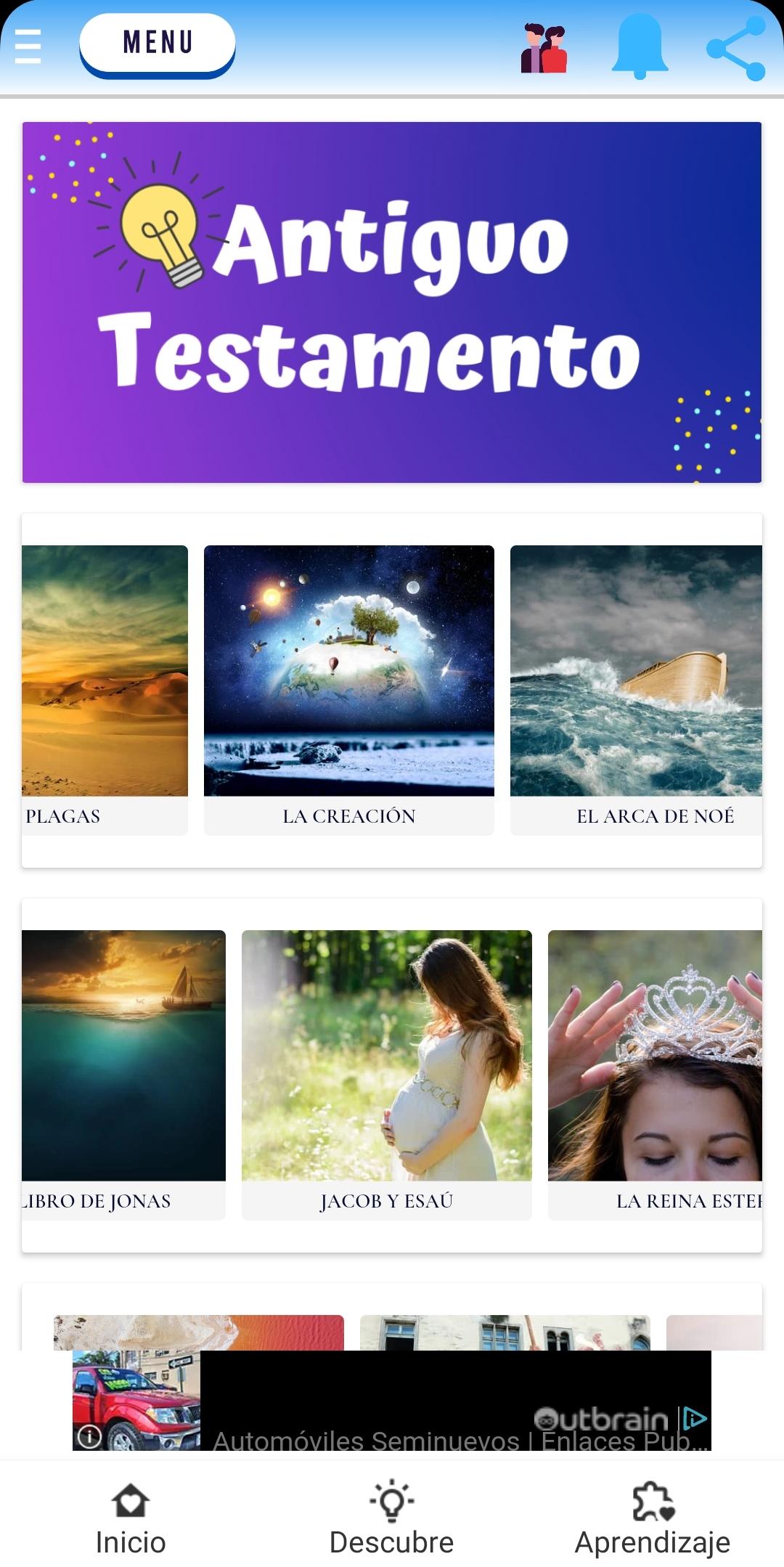Open the hamburger drawer menu
This screenshot has height=1567, width=784.
point(28,46)
